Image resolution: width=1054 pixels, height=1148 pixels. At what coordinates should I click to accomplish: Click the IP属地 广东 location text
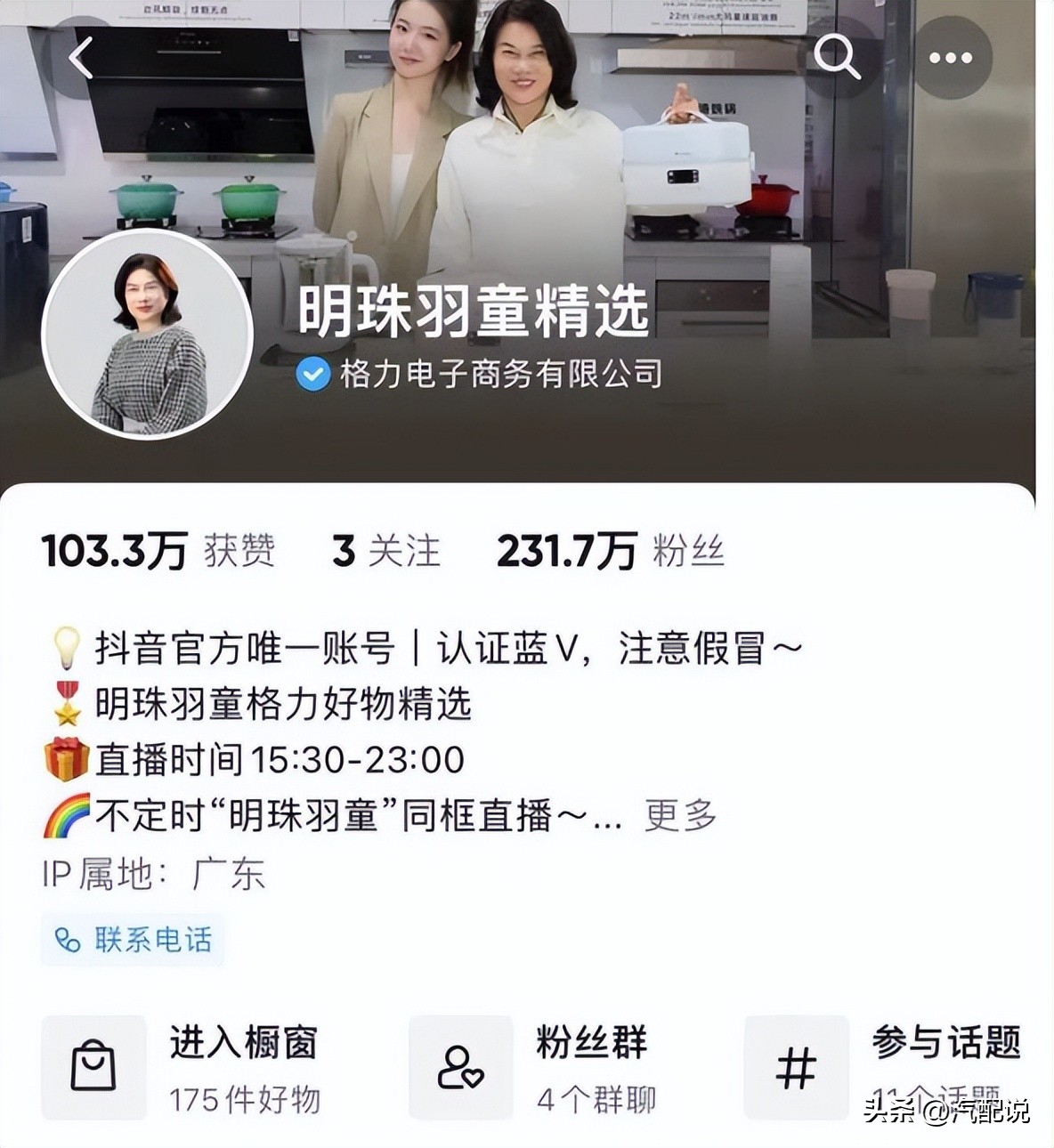coord(156,875)
